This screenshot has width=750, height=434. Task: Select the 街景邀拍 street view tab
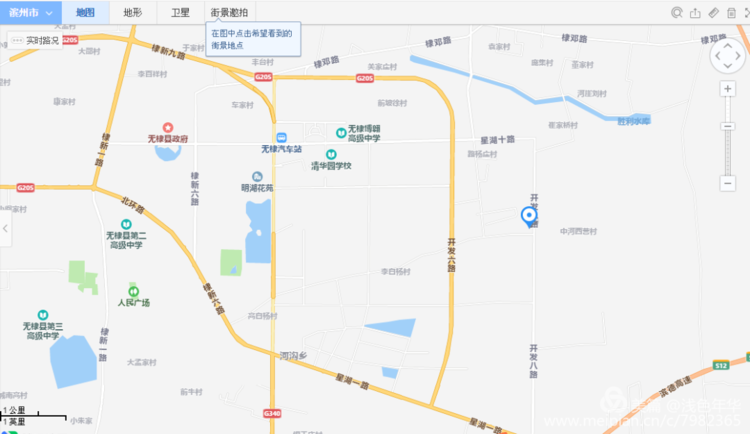[229, 13]
